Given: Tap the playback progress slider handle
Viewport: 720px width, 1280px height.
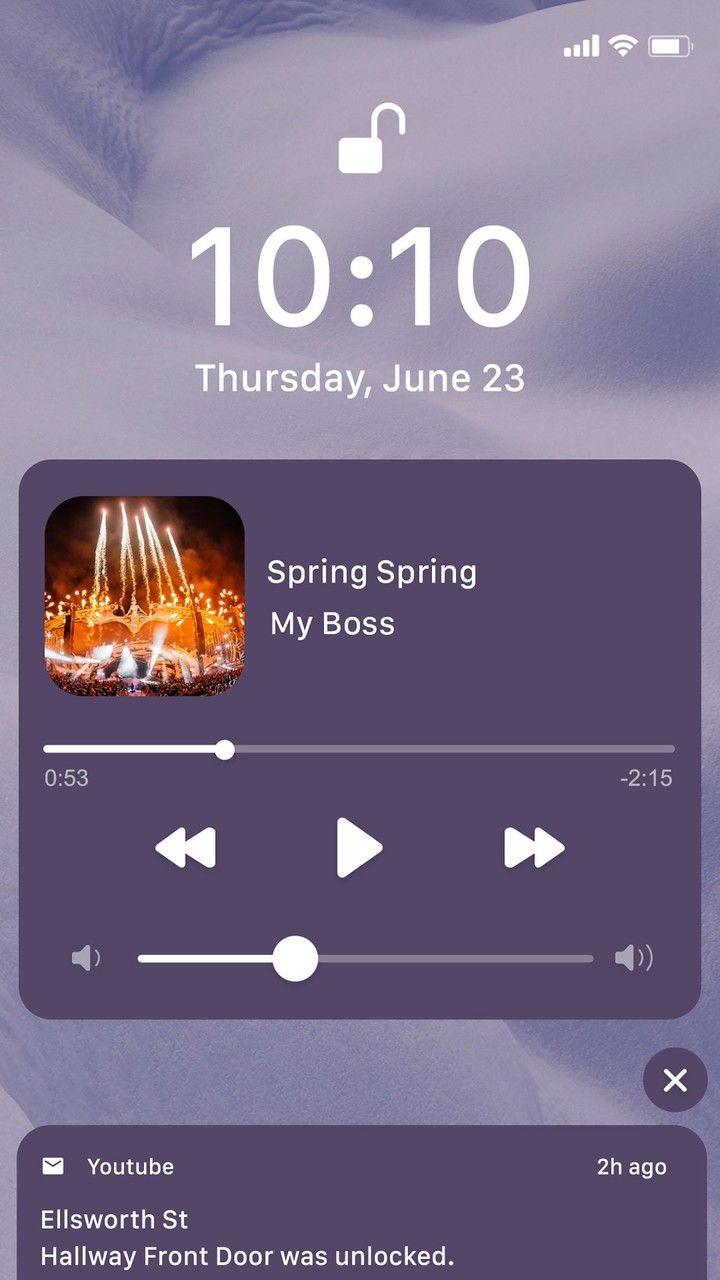Looking at the screenshot, I should tap(224, 749).
